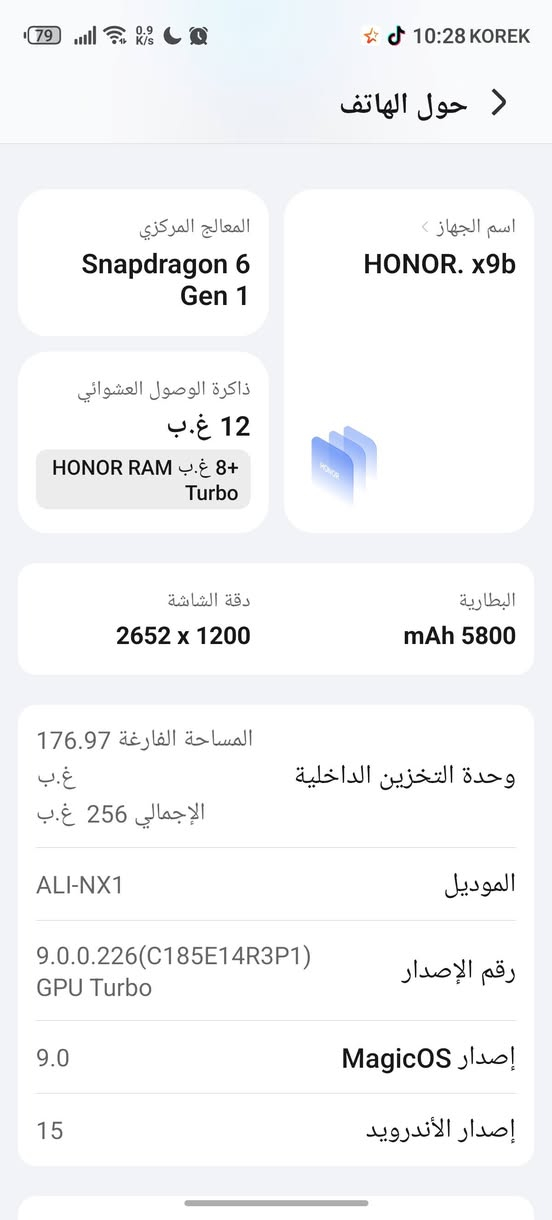Tap the HONOR RAM Turbo chip

(x=143, y=479)
